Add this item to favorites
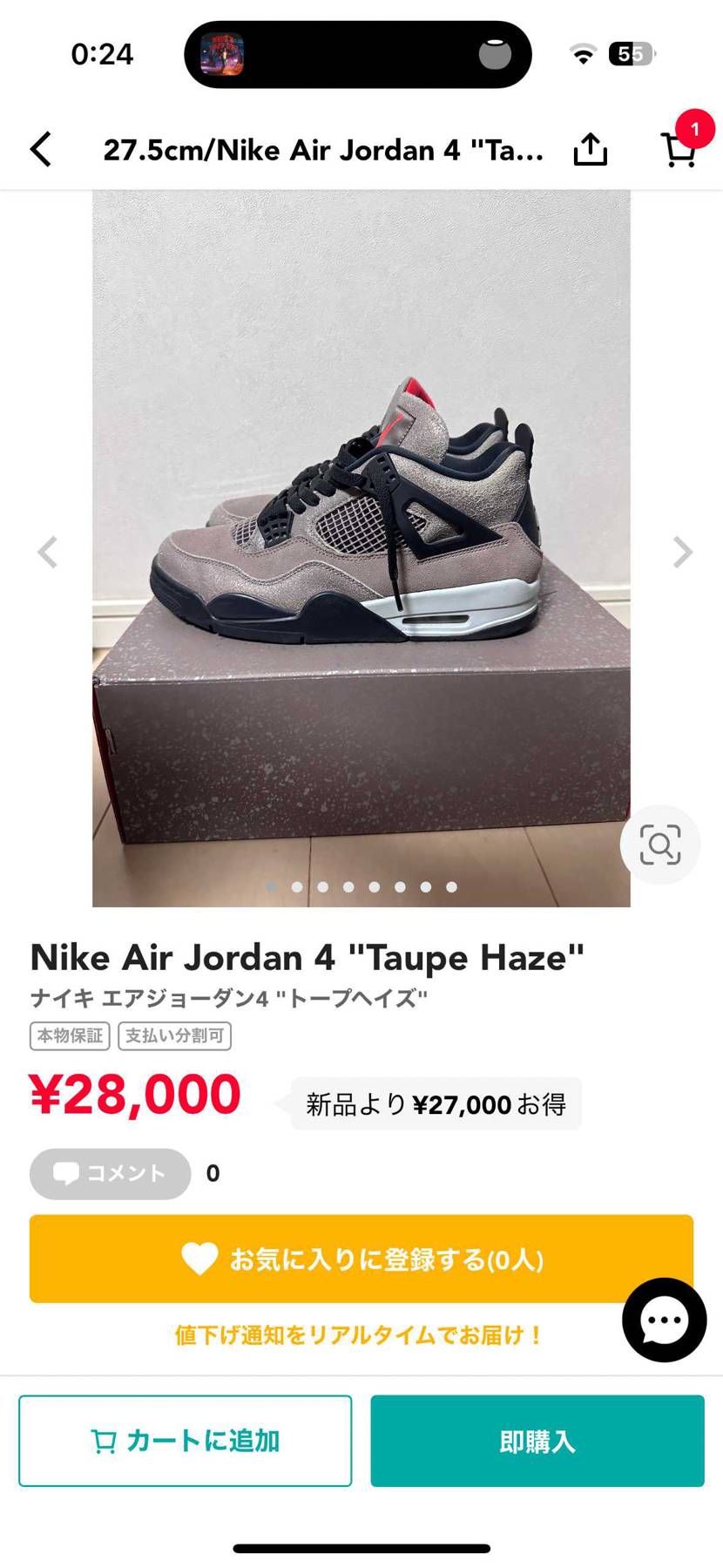Screen dimensions: 723x1568 [361, 1259]
